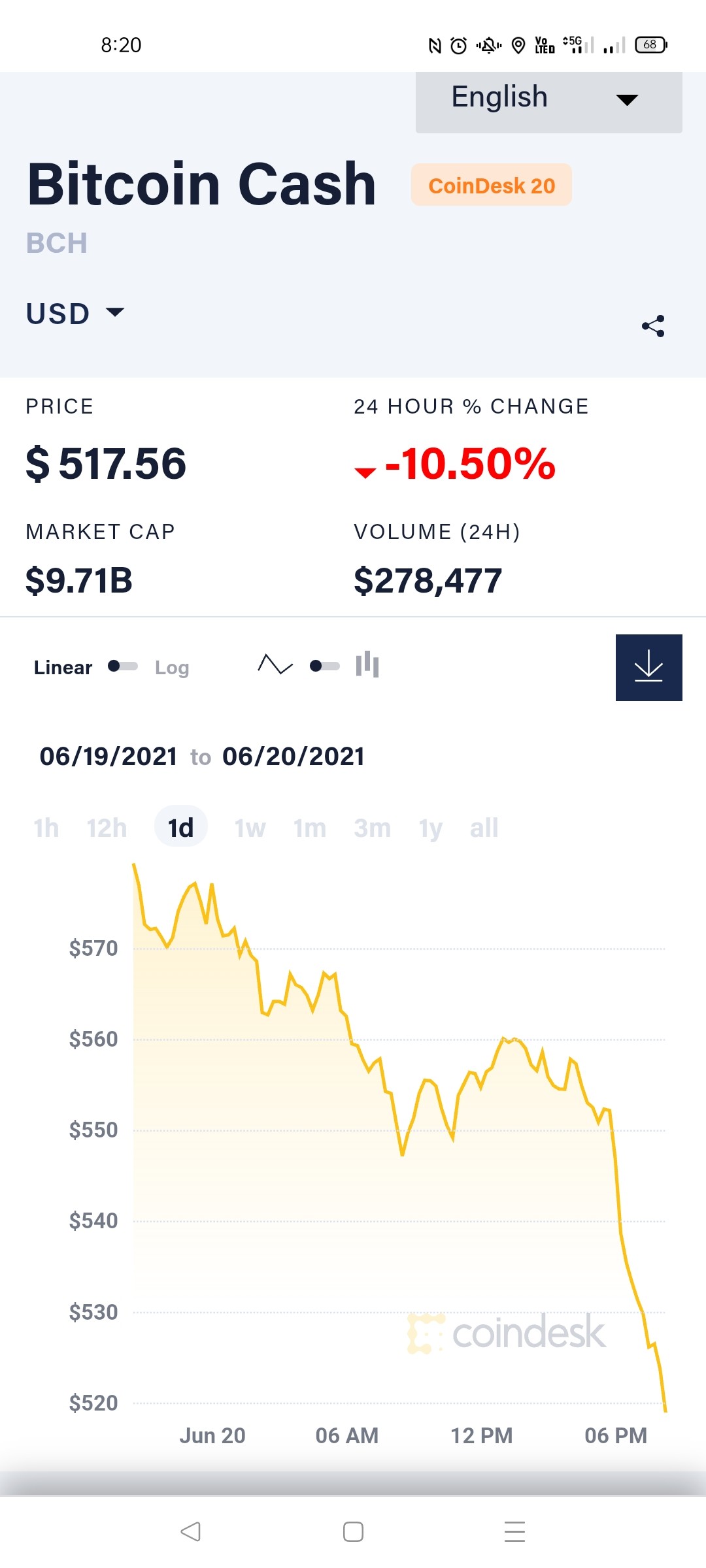Select the 12h time range

coord(107,828)
